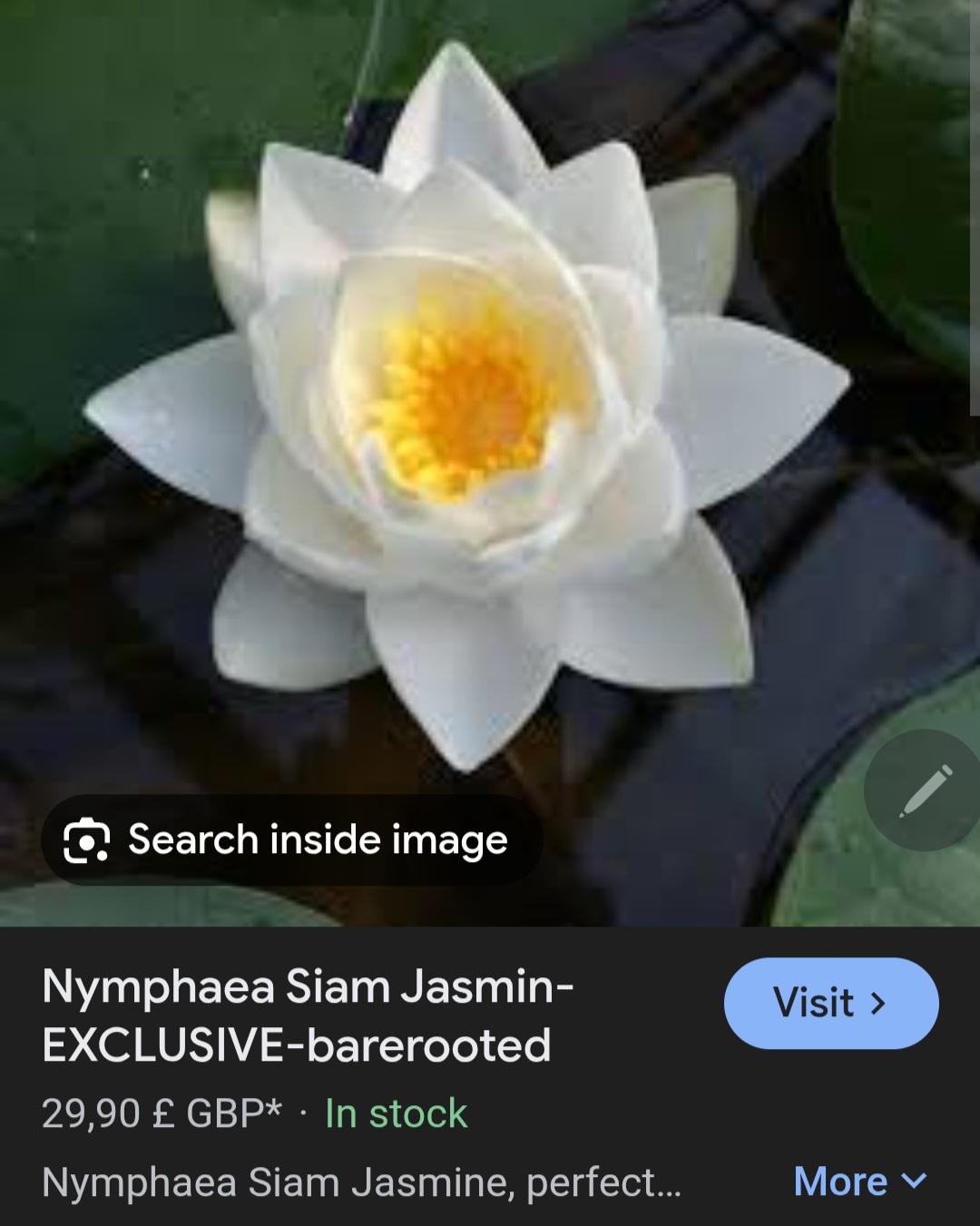Visit the Nymphaea Siam Jasmin page
The image size is (980, 1226).
click(x=830, y=1003)
